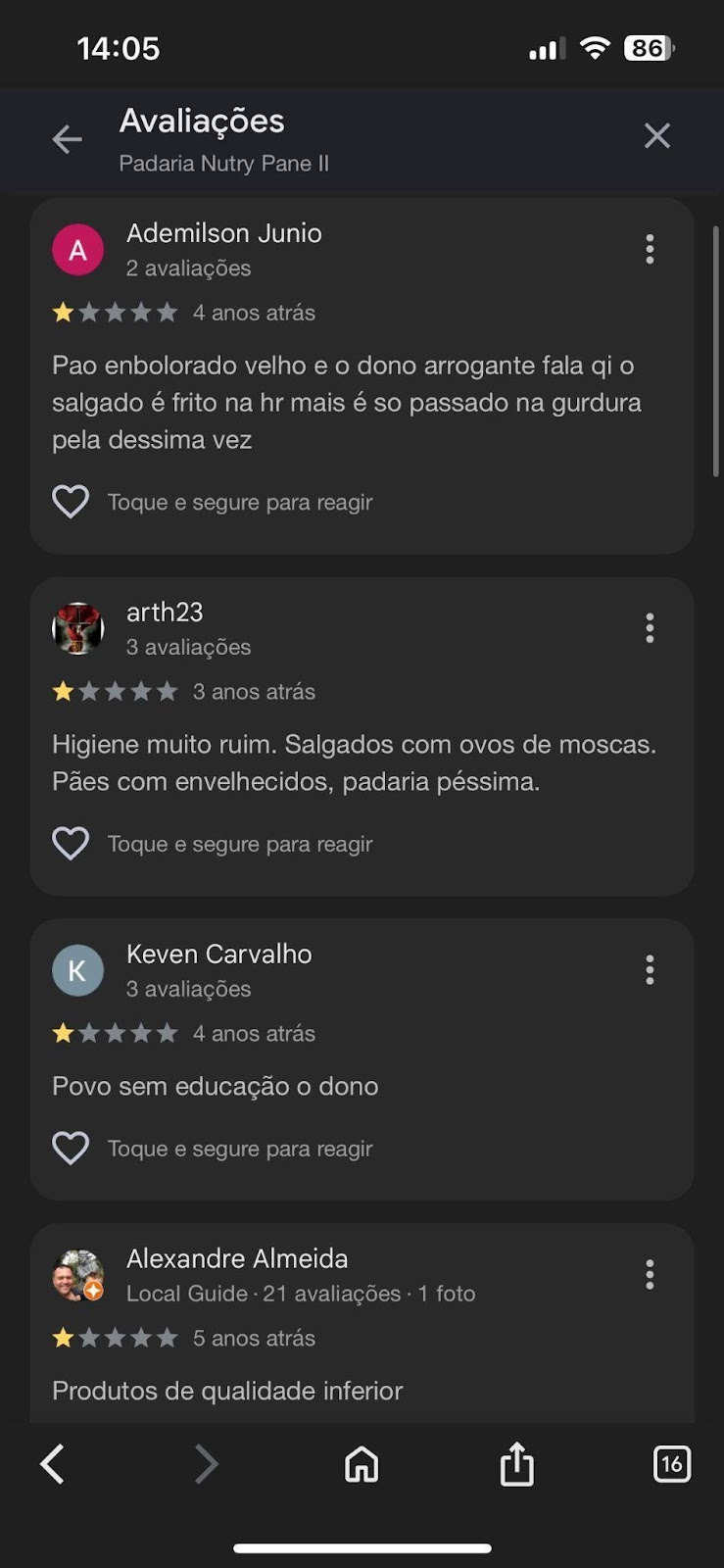Go to the browser home page

coord(362,1464)
